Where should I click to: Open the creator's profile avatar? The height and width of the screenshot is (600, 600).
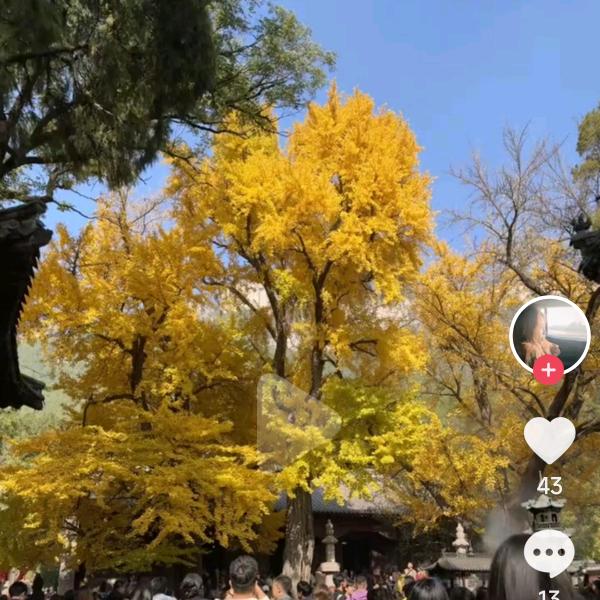[549, 333]
